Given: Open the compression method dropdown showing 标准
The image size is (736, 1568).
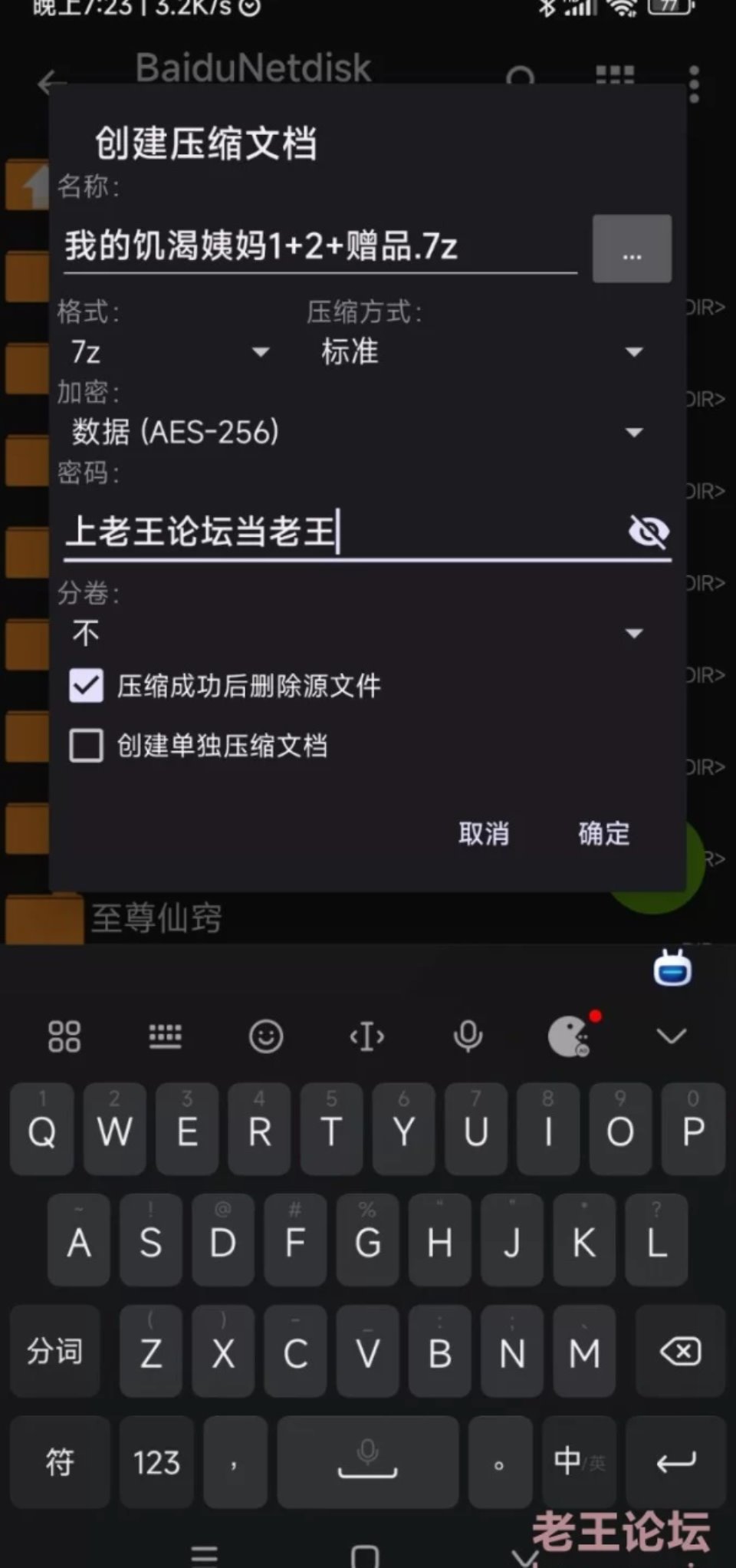Looking at the screenshot, I should (481, 352).
